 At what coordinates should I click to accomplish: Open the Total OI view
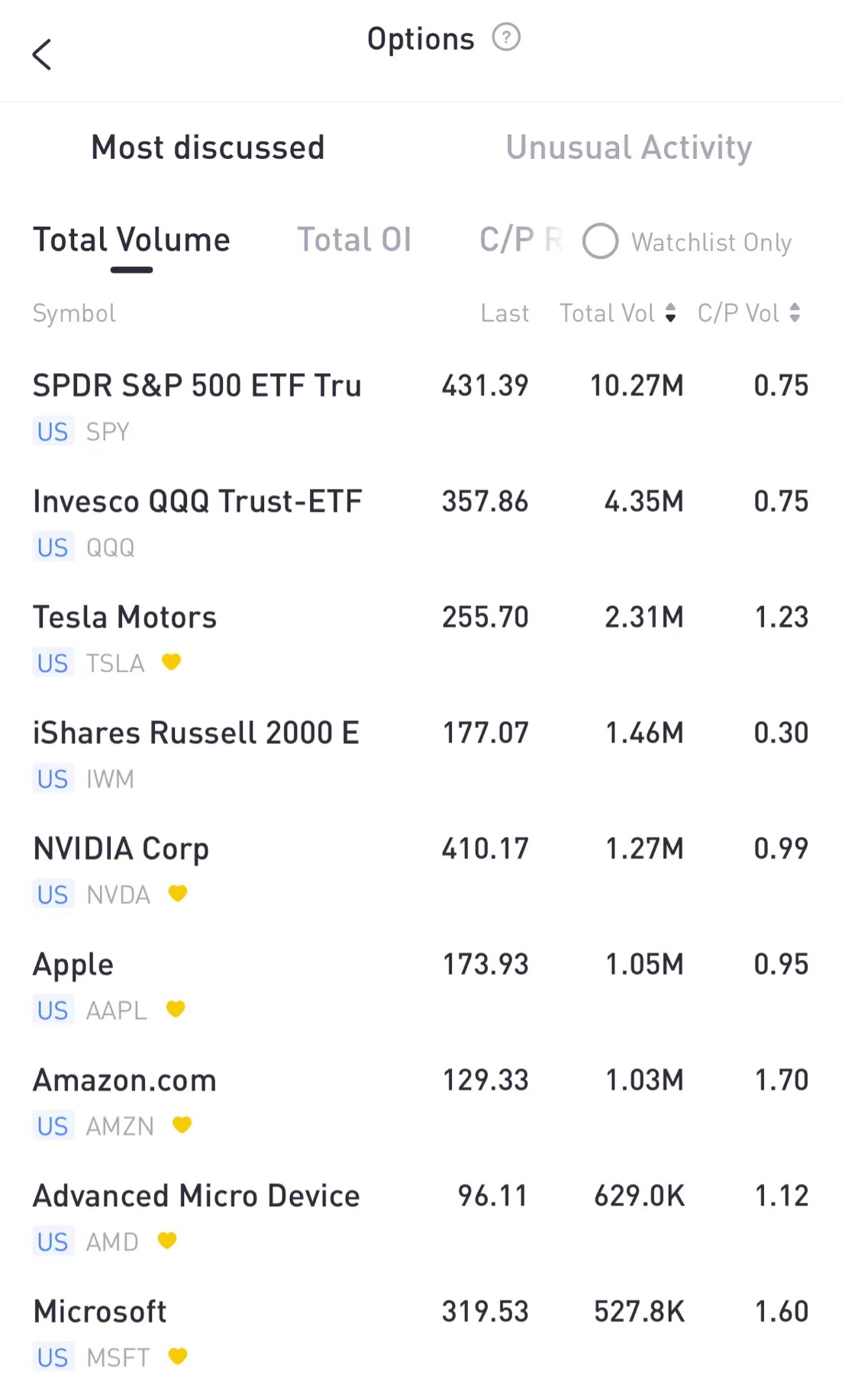(354, 239)
